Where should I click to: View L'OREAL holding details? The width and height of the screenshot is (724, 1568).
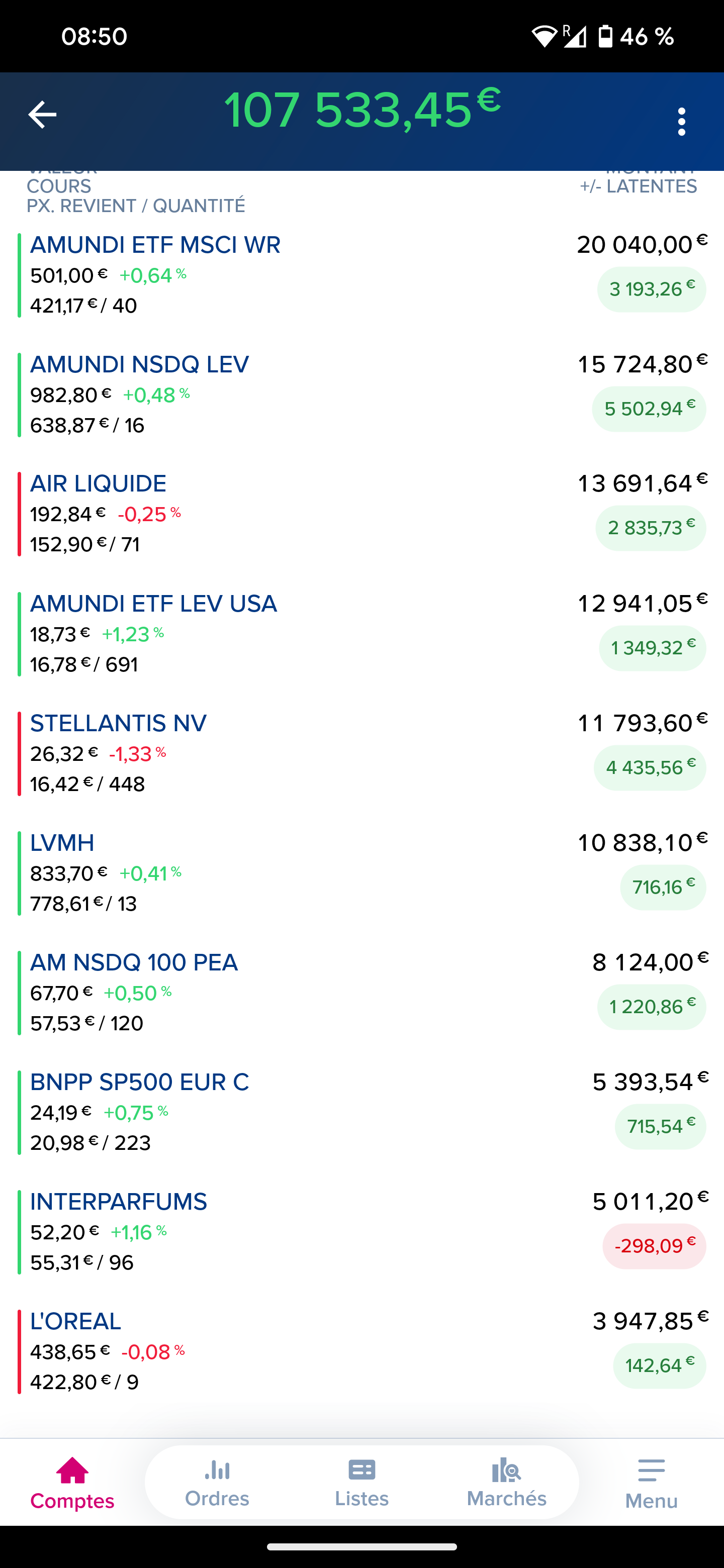(361, 1351)
